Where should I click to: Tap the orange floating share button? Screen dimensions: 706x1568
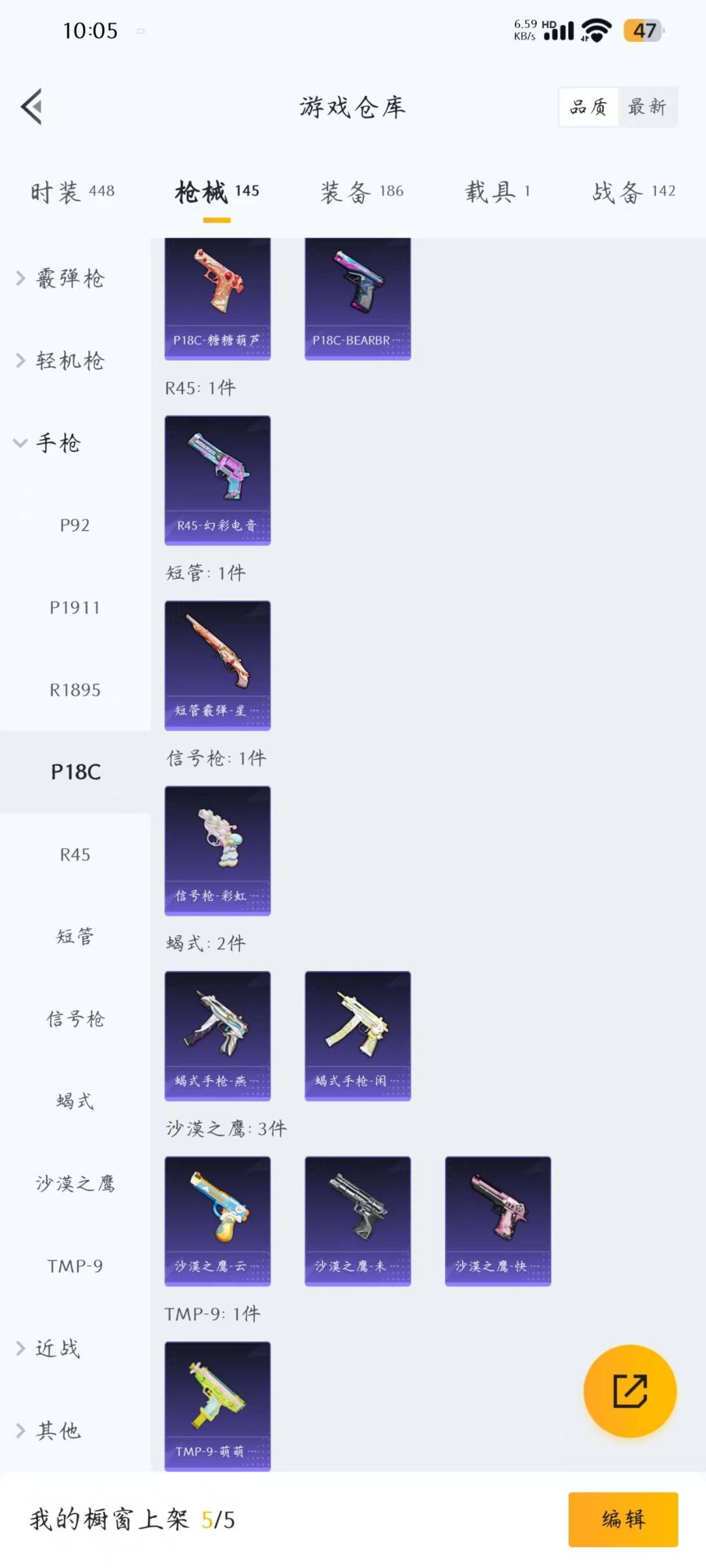[x=630, y=1391]
